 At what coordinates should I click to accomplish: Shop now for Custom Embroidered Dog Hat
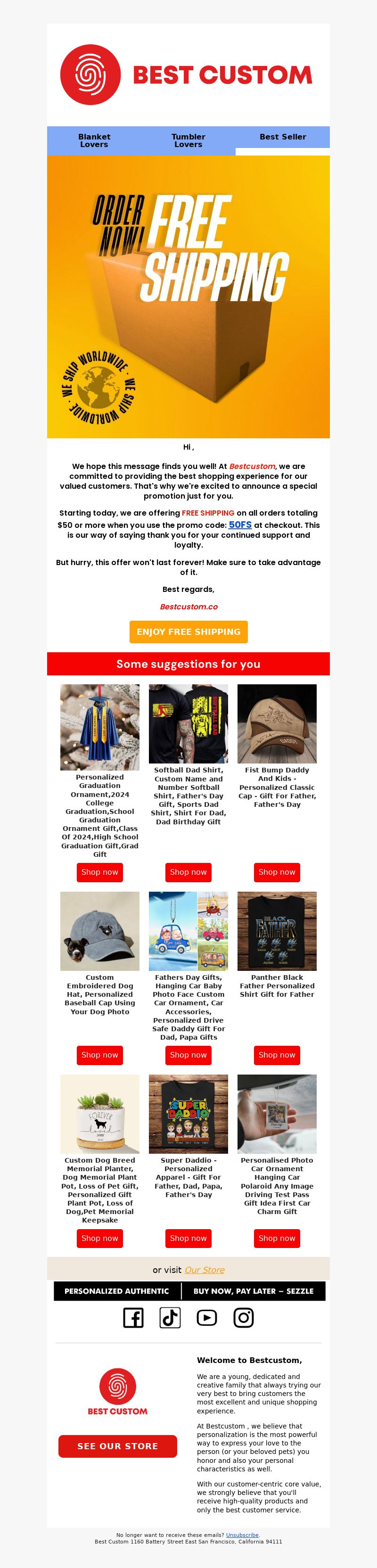[x=100, y=1055]
